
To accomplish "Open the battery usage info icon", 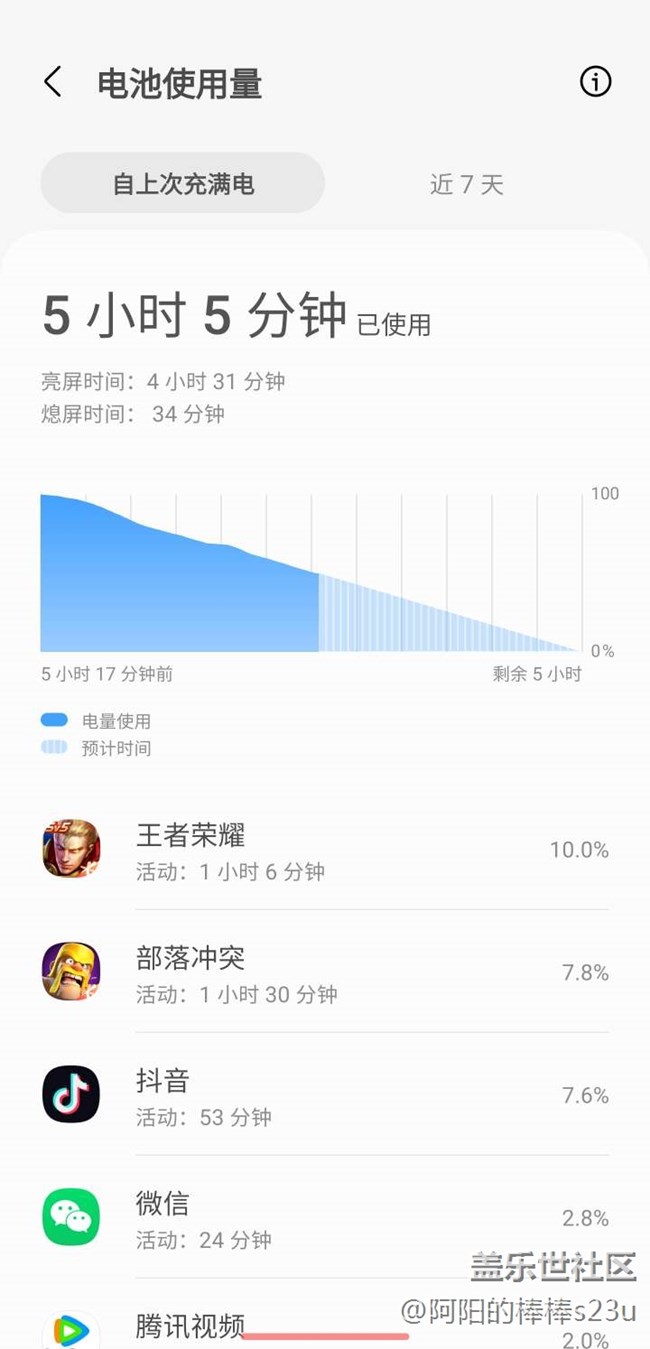I will pyautogui.click(x=595, y=82).
